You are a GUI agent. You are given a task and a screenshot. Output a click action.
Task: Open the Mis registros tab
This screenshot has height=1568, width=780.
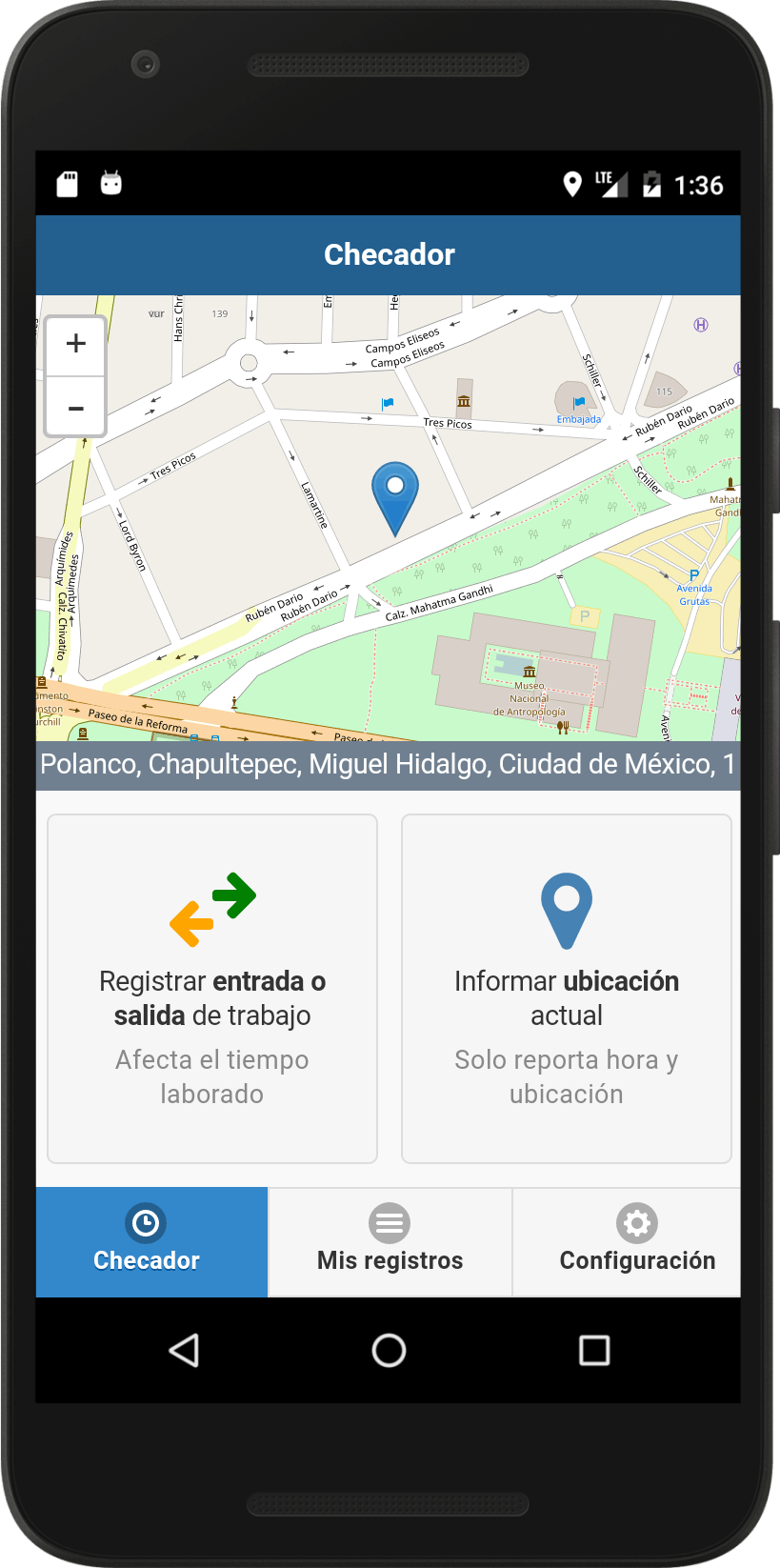pos(390,1241)
